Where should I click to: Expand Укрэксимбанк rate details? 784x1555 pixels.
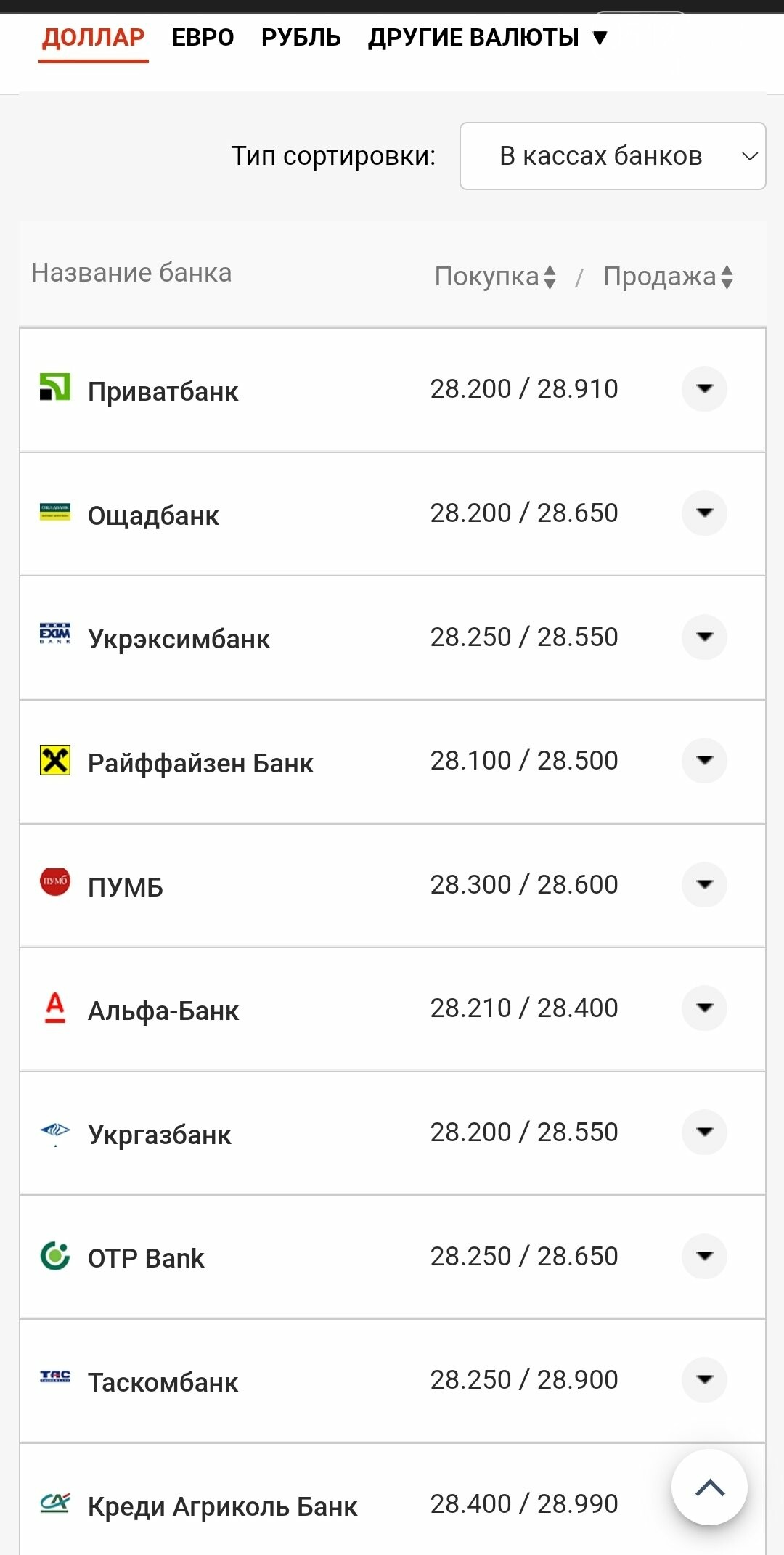(704, 637)
